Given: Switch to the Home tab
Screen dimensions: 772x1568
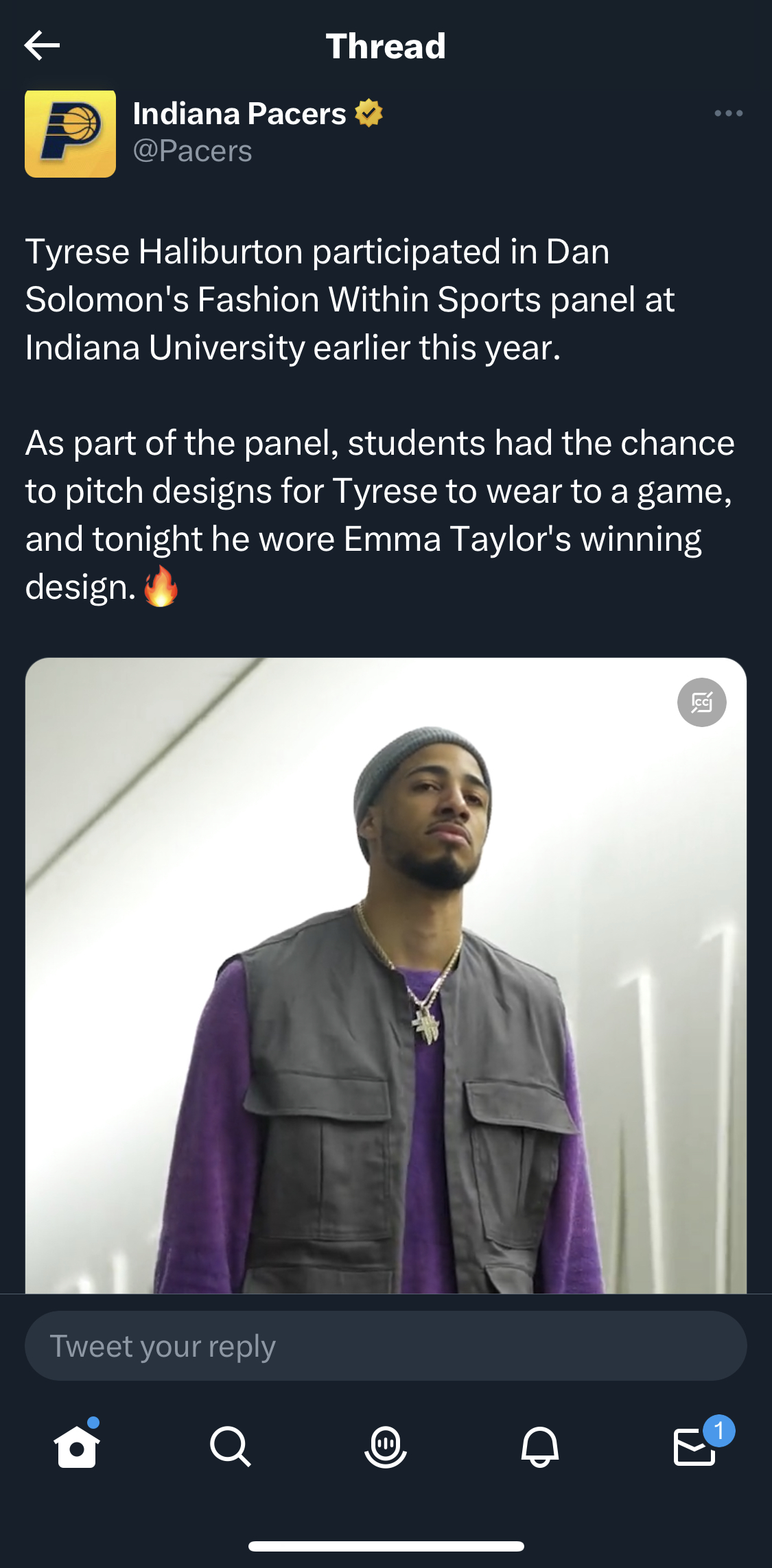Looking at the screenshot, I should [77, 1446].
